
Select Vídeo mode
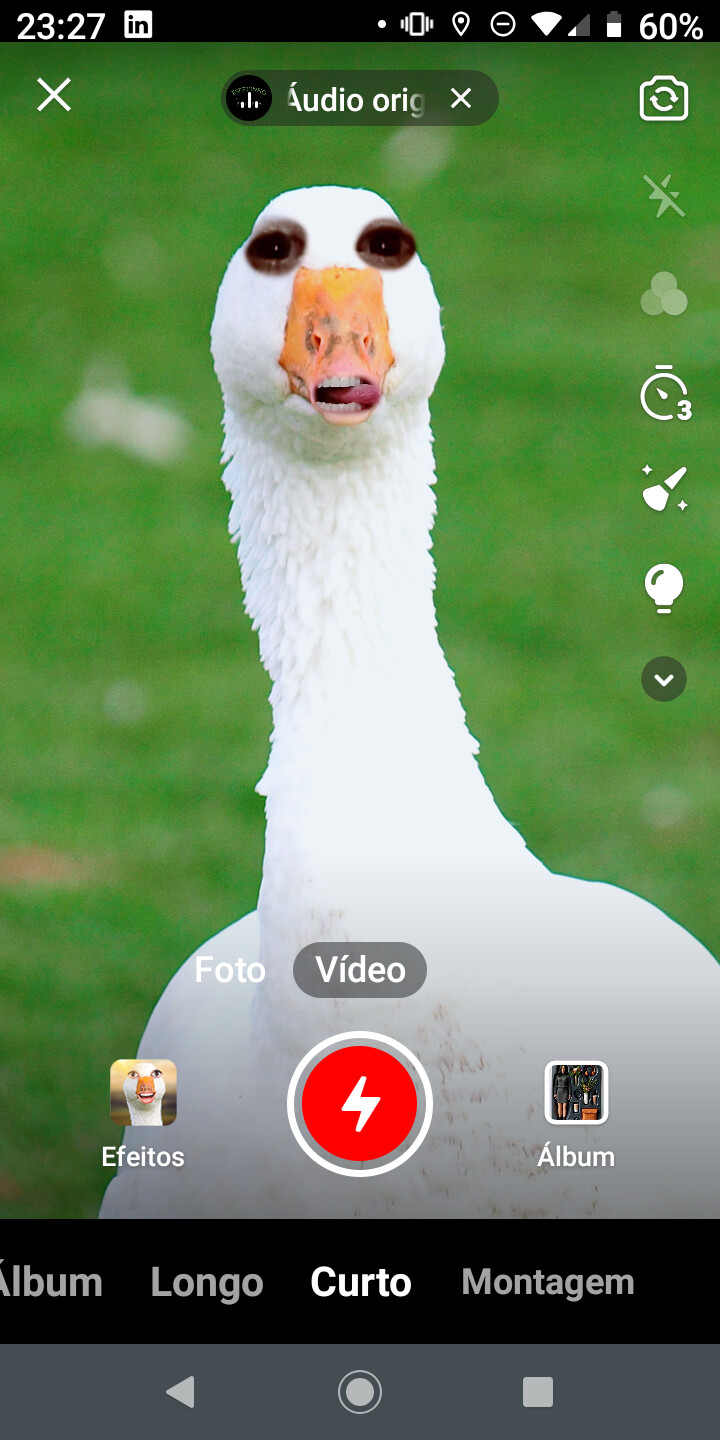(360, 970)
